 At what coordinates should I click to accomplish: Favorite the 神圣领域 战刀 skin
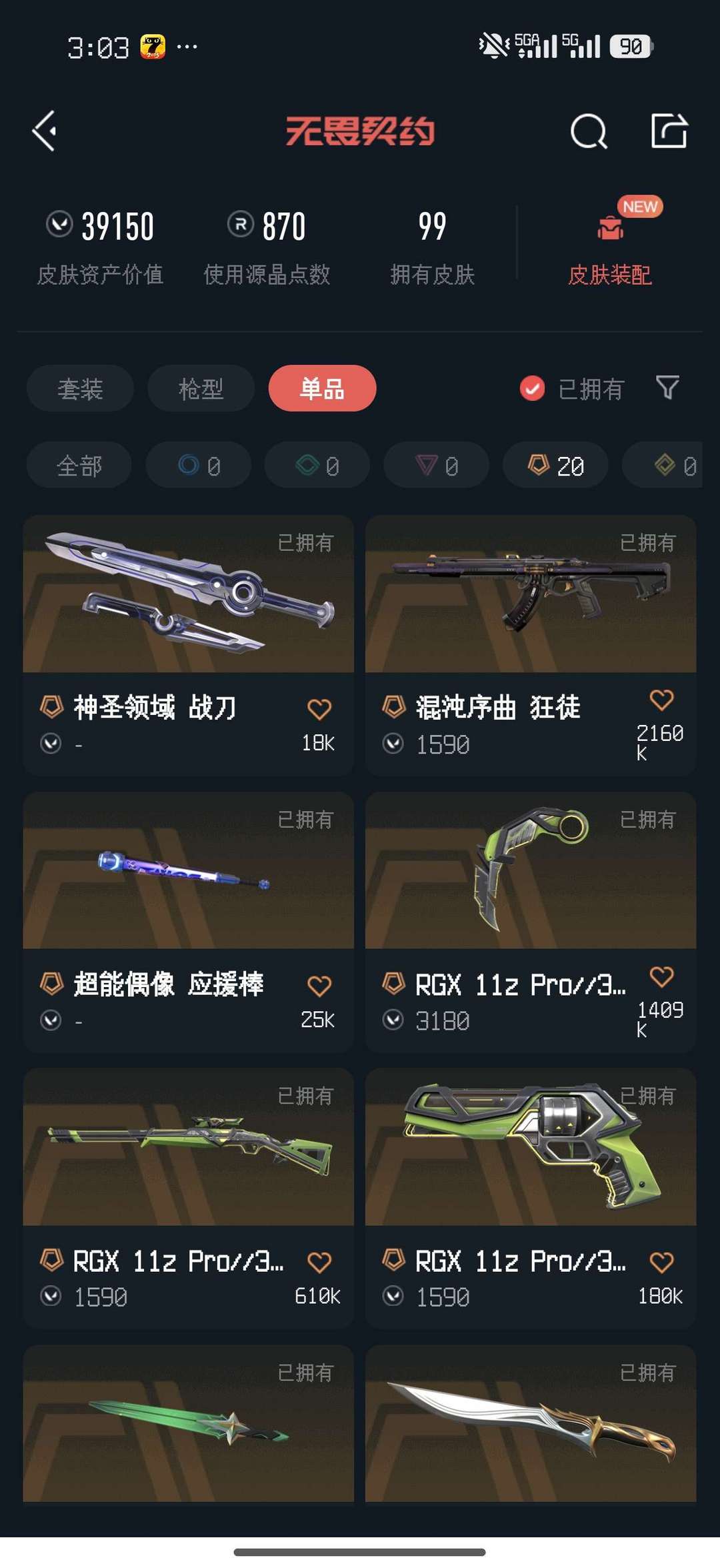point(319,709)
